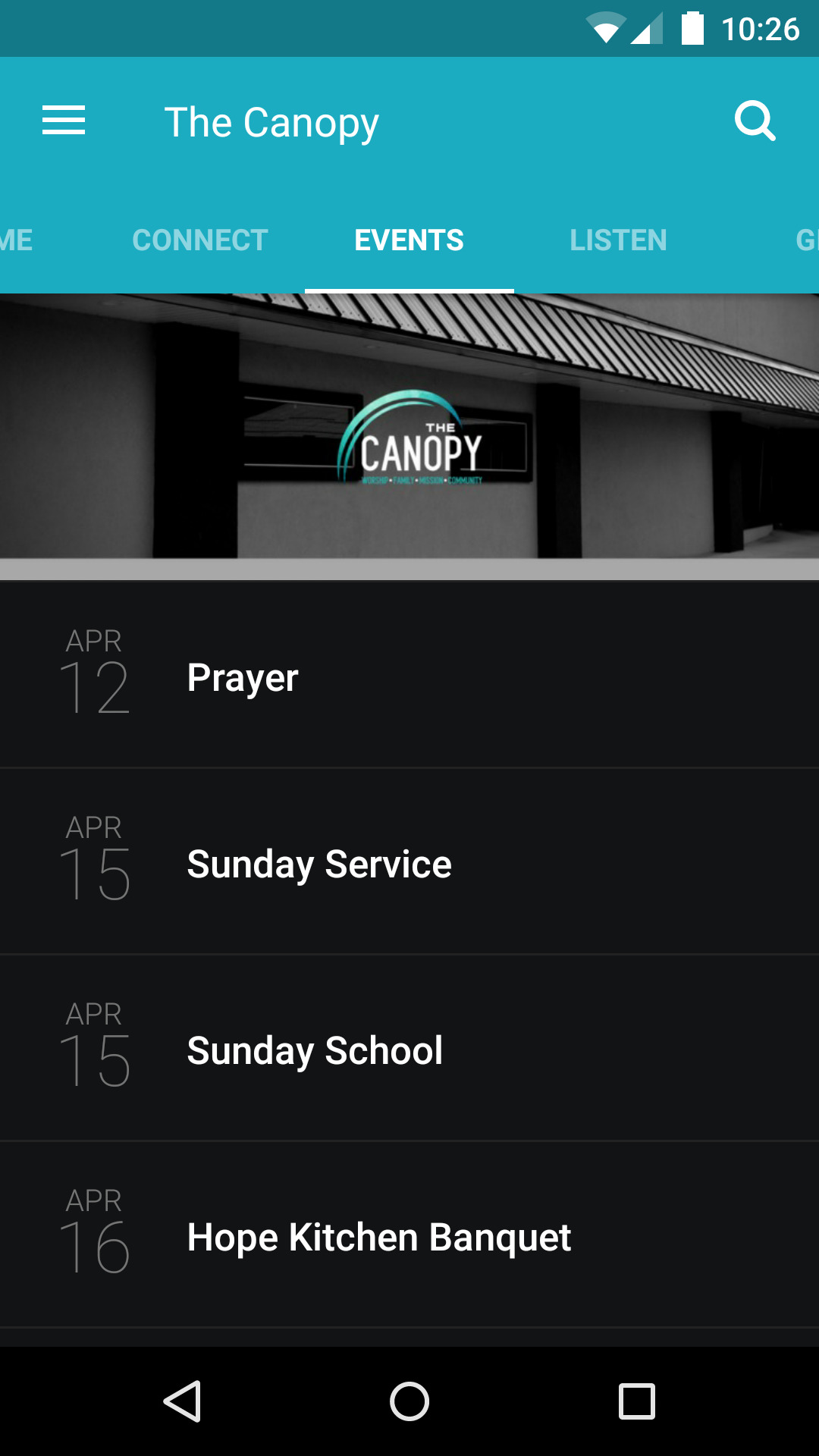
Task: Open the Sunday Service event
Action: (x=409, y=864)
